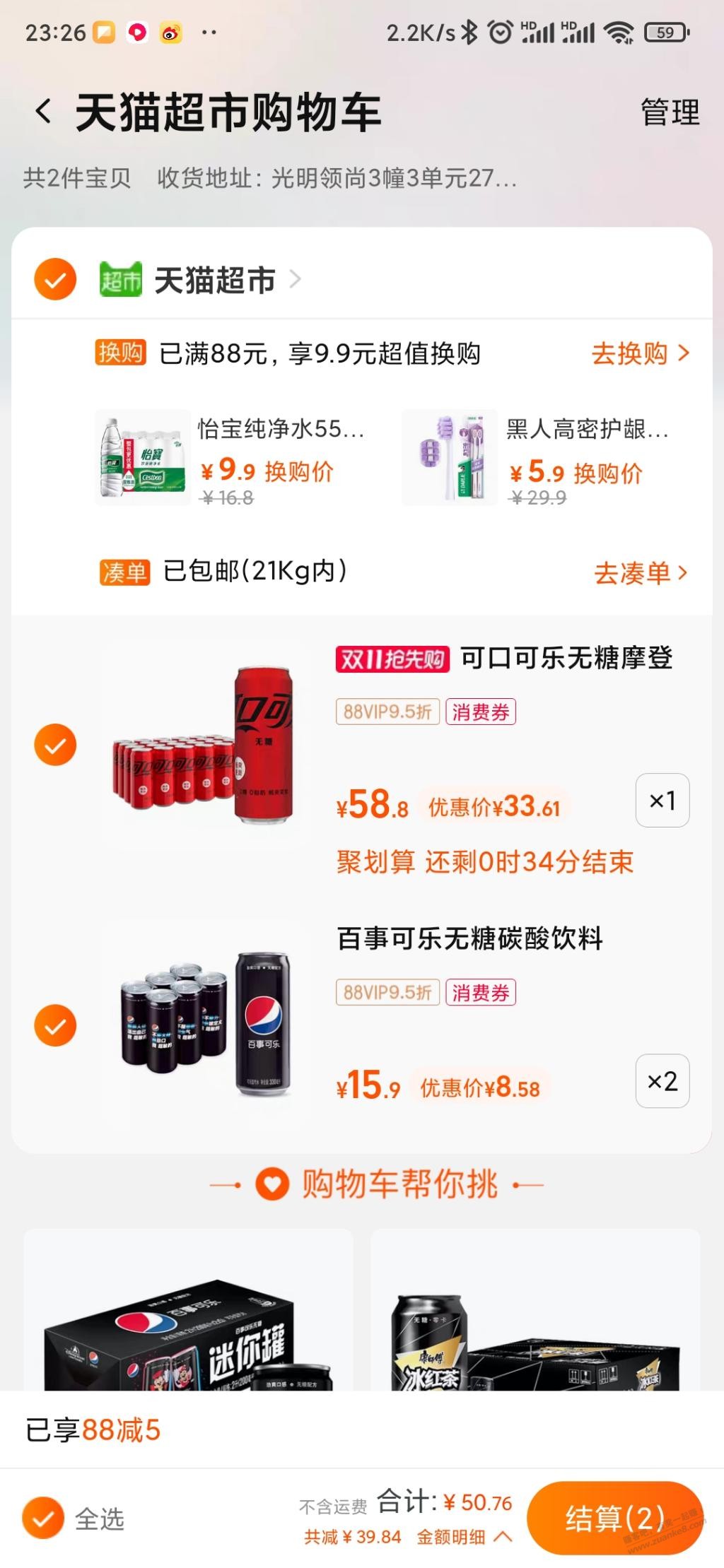
Task: Expand 金额明细 amount details
Action: (464, 1537)
